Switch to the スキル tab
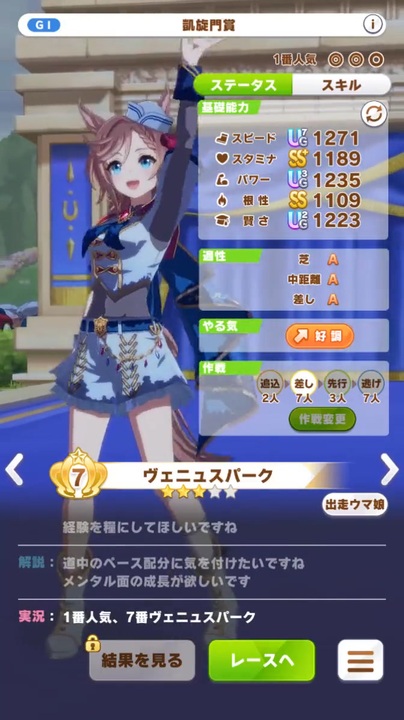The height and width of the screenshot is (720, 404). coord(341,85)
